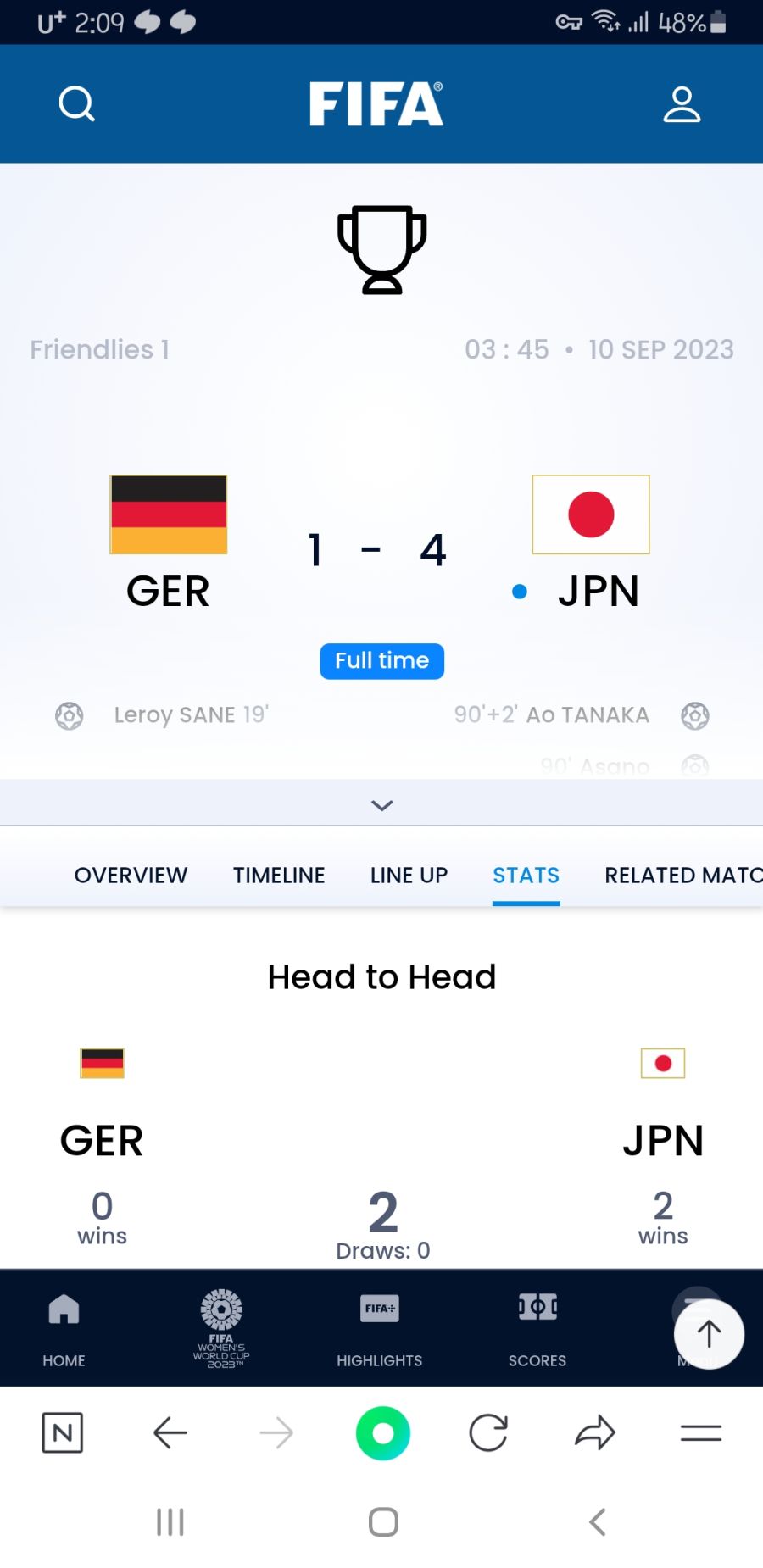Image resolution: width=763 pixels, height=1568 pixels.
Task: Go back in the browser toolbar
Action: 170,1433
